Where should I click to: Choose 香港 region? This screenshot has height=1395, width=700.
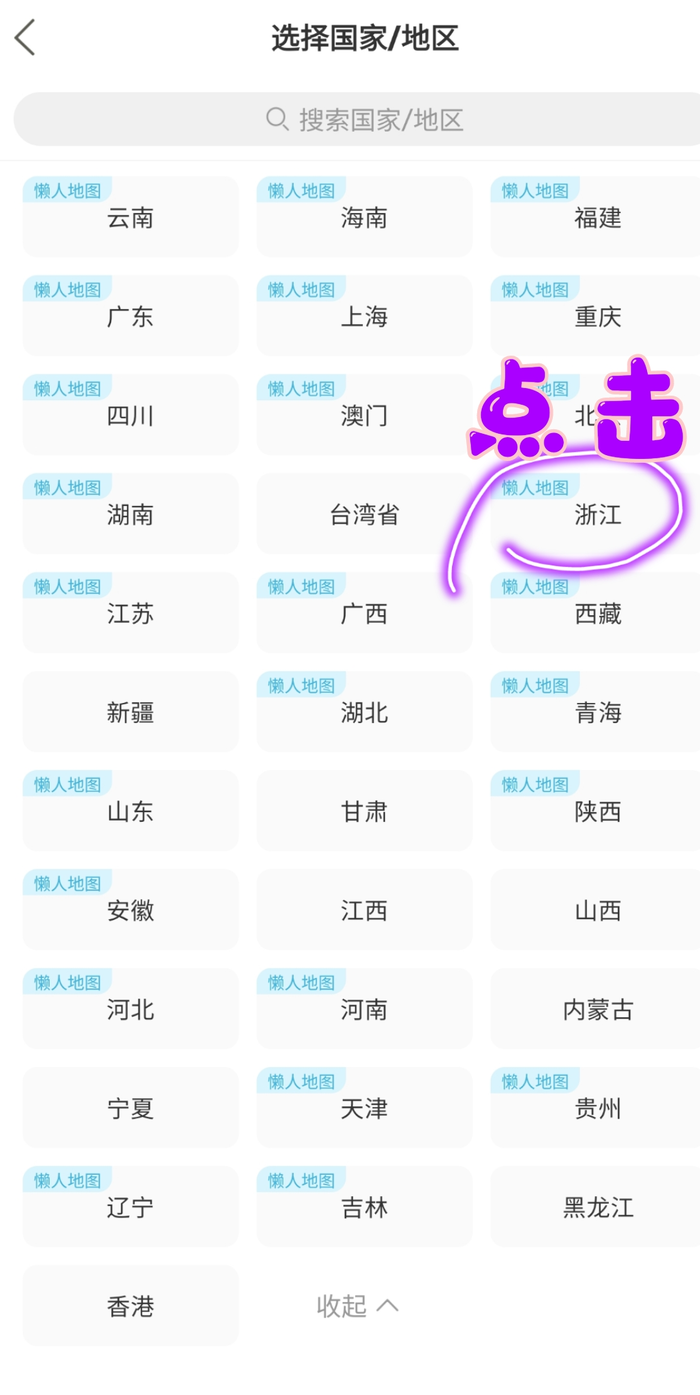coord(130,1306)
